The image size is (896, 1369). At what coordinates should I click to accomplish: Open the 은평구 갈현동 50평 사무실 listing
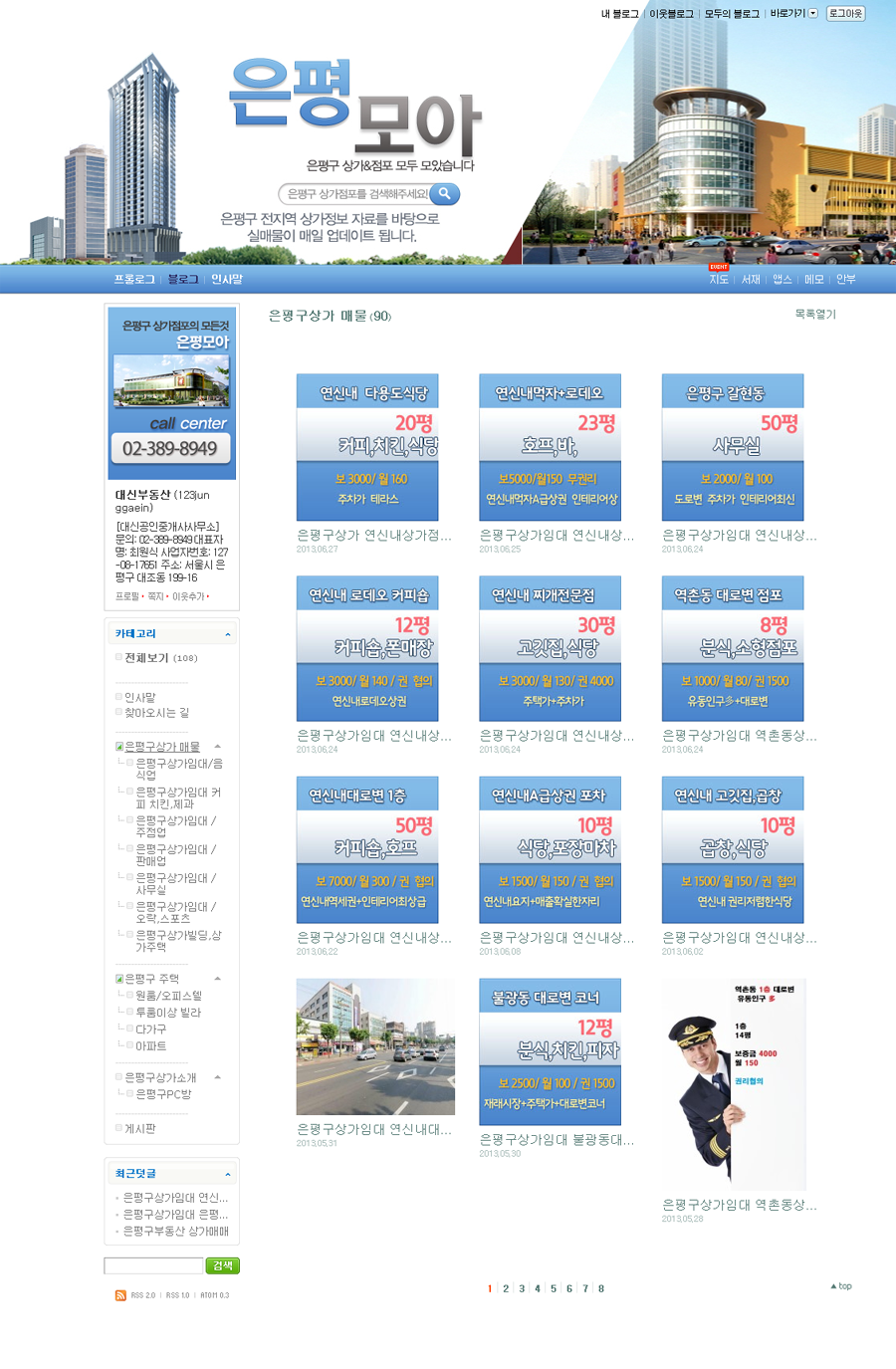pyautogui.click(x=733, y=447)
